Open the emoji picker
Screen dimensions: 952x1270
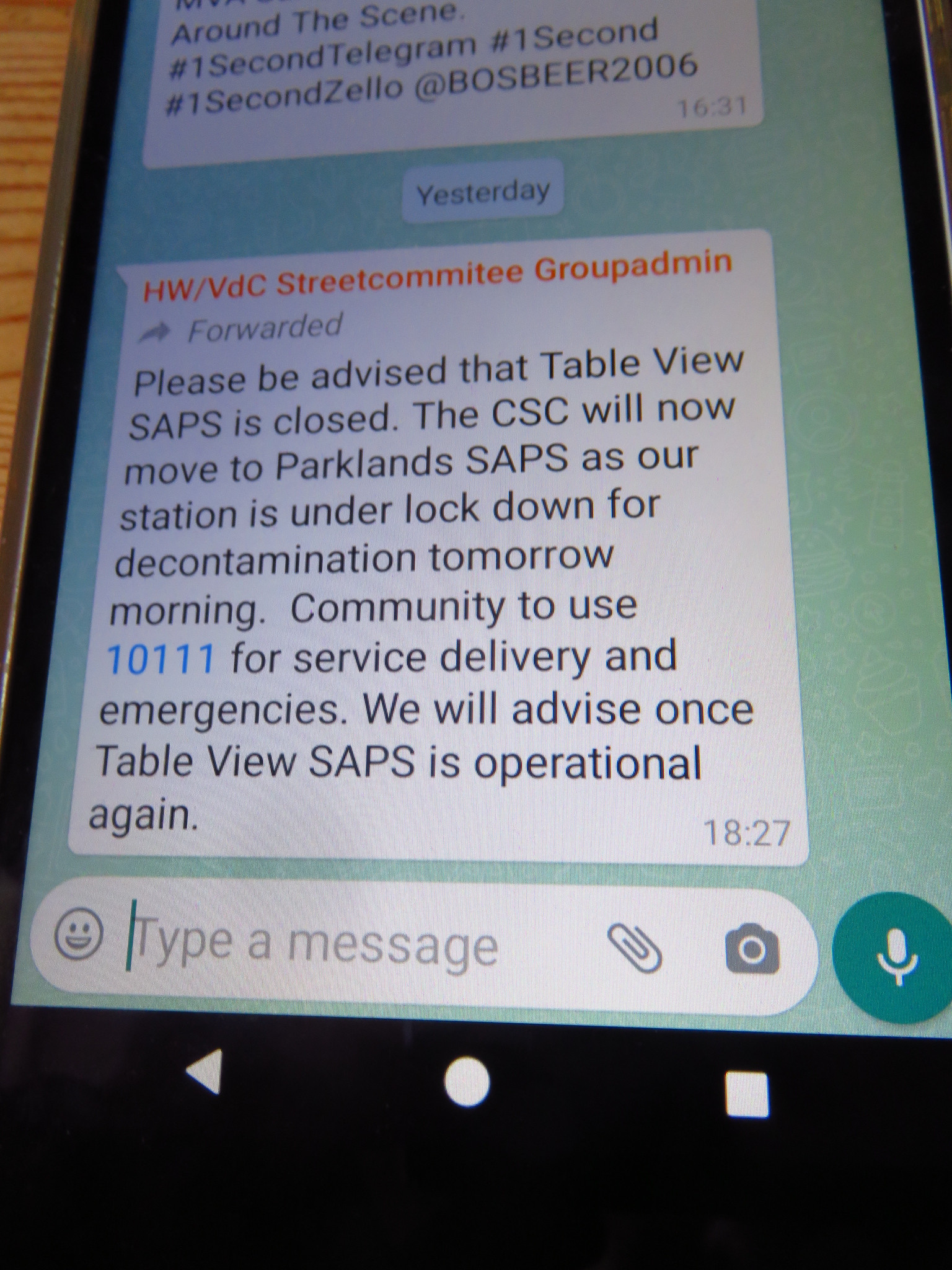click(79, 935)
